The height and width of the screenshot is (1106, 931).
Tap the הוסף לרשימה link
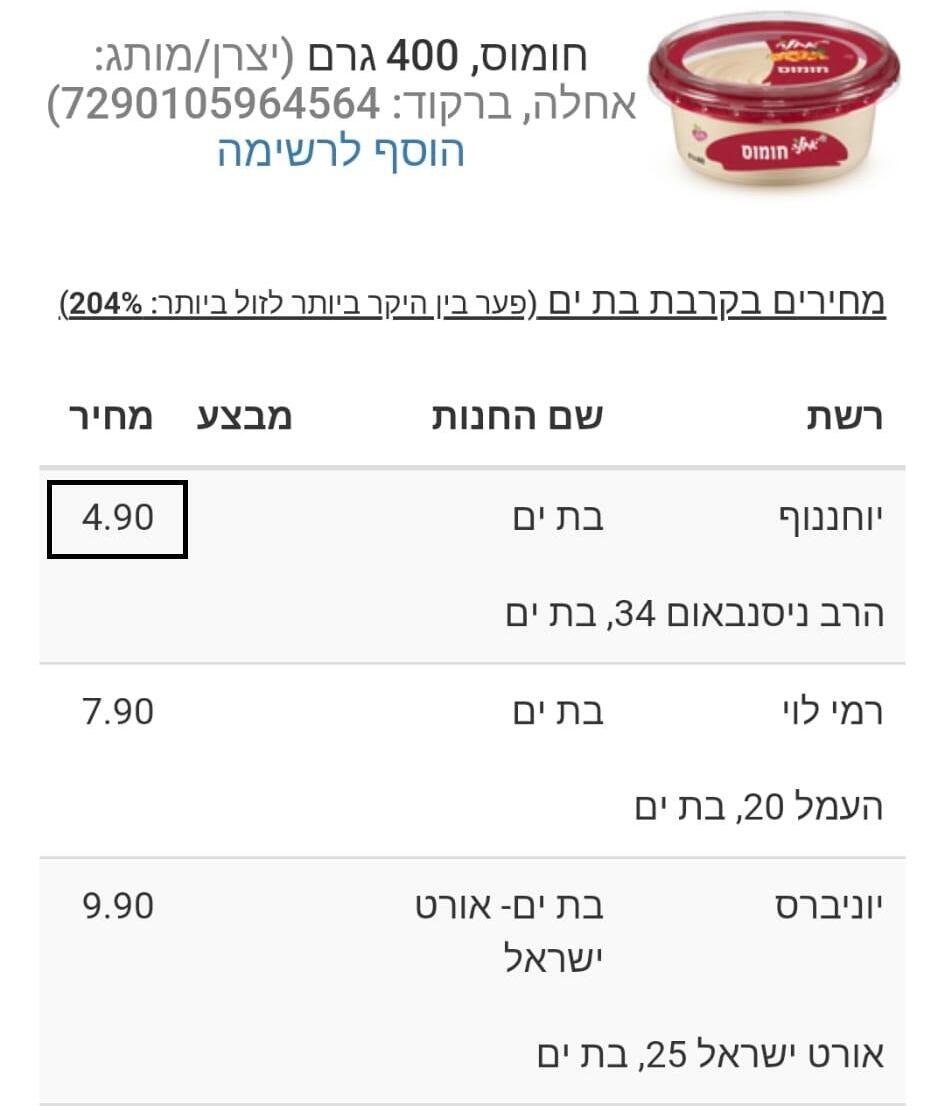point(341,152)
